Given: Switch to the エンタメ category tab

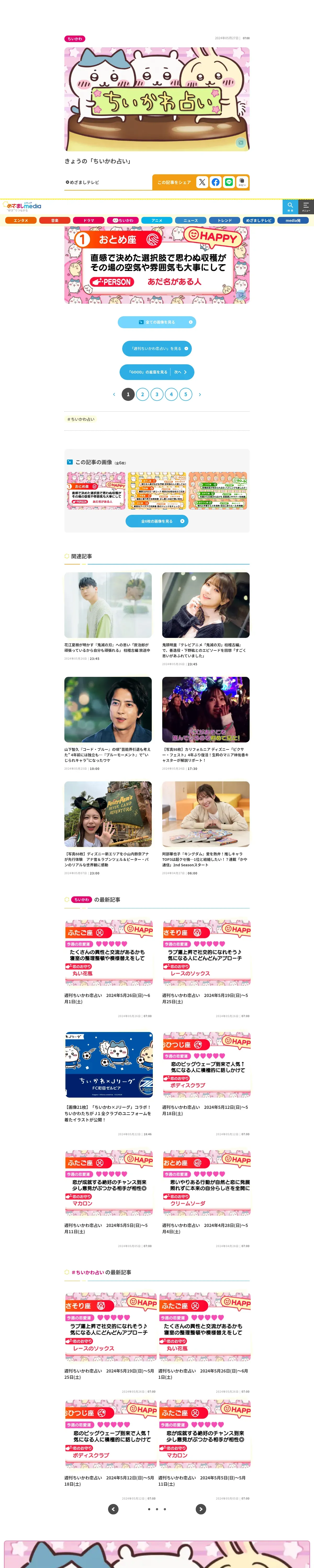Looking at the screenshot, I should (x=21, y=220).
